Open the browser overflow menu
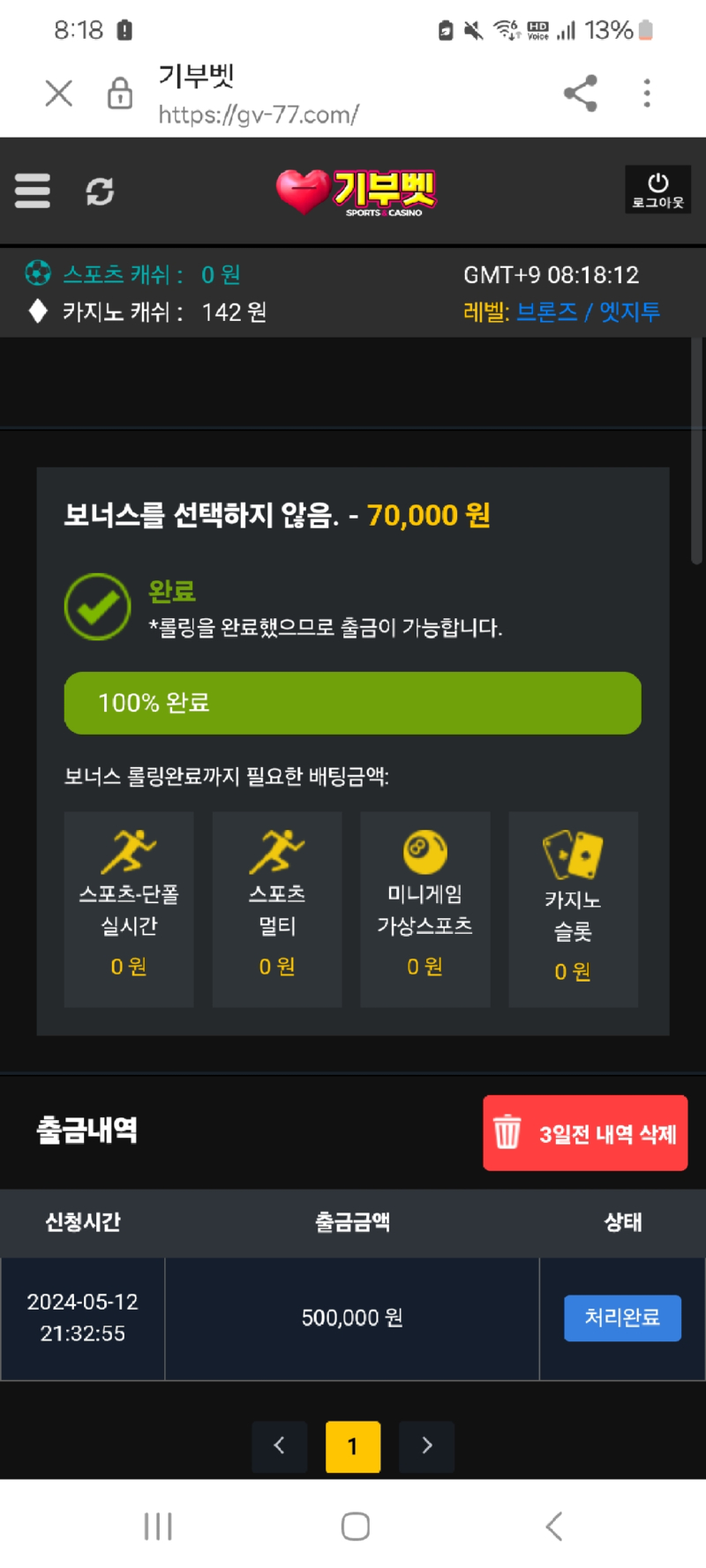706x1568 pixels. click(x=647, y=93)
